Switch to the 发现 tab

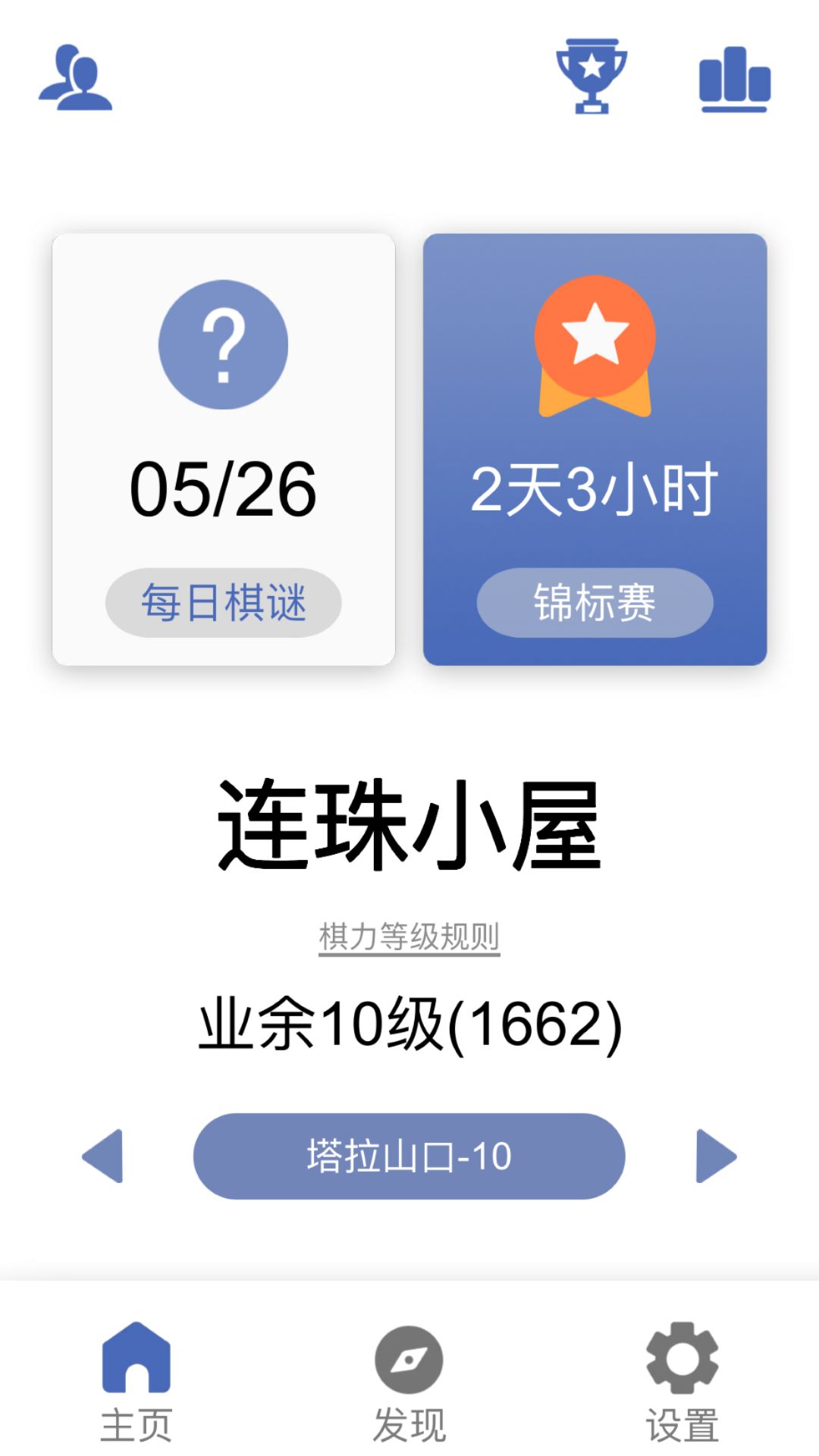[409, 1382]
